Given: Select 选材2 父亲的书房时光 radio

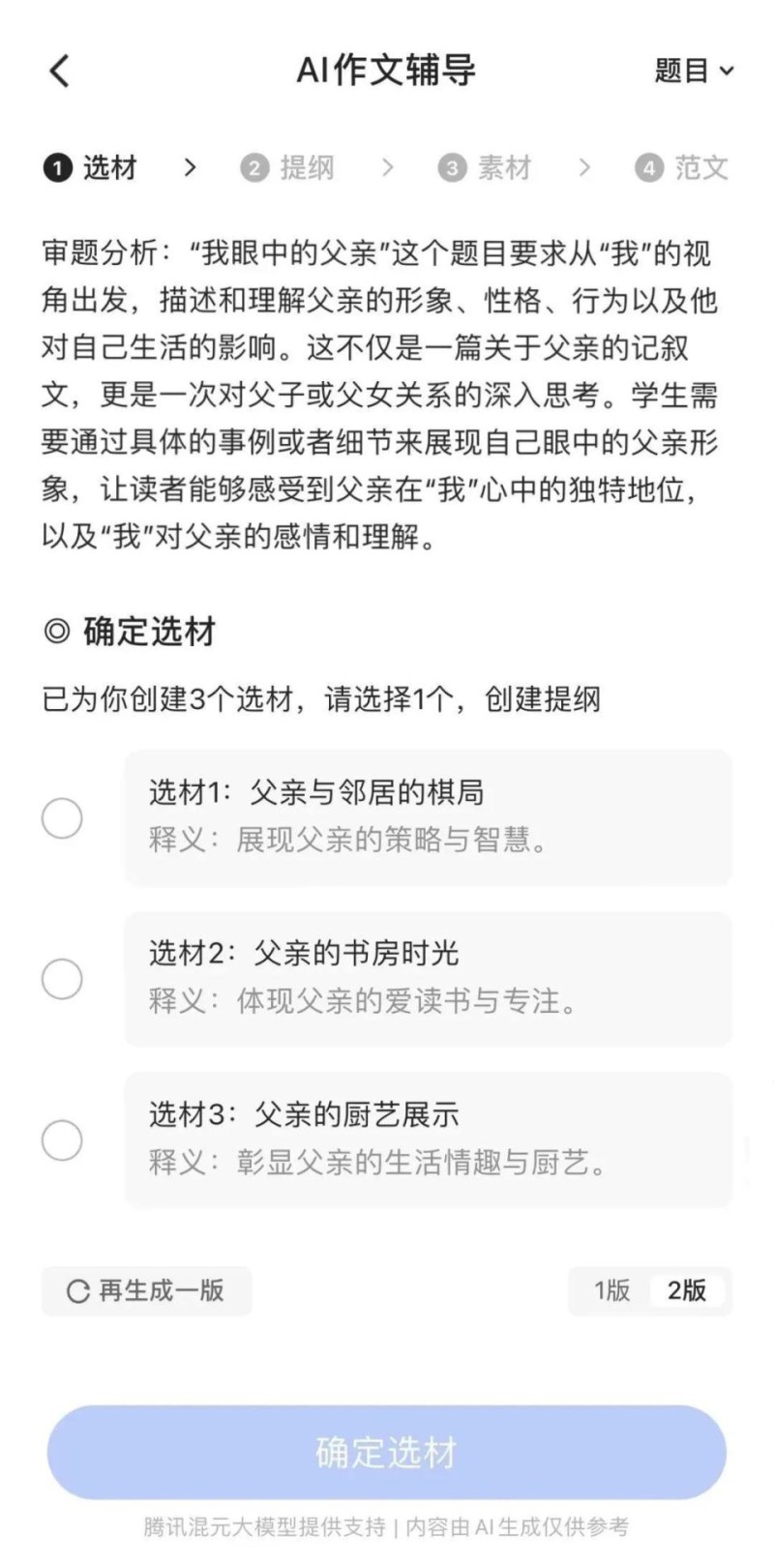Looking at the screenshot, I should [x=62, y=979].
